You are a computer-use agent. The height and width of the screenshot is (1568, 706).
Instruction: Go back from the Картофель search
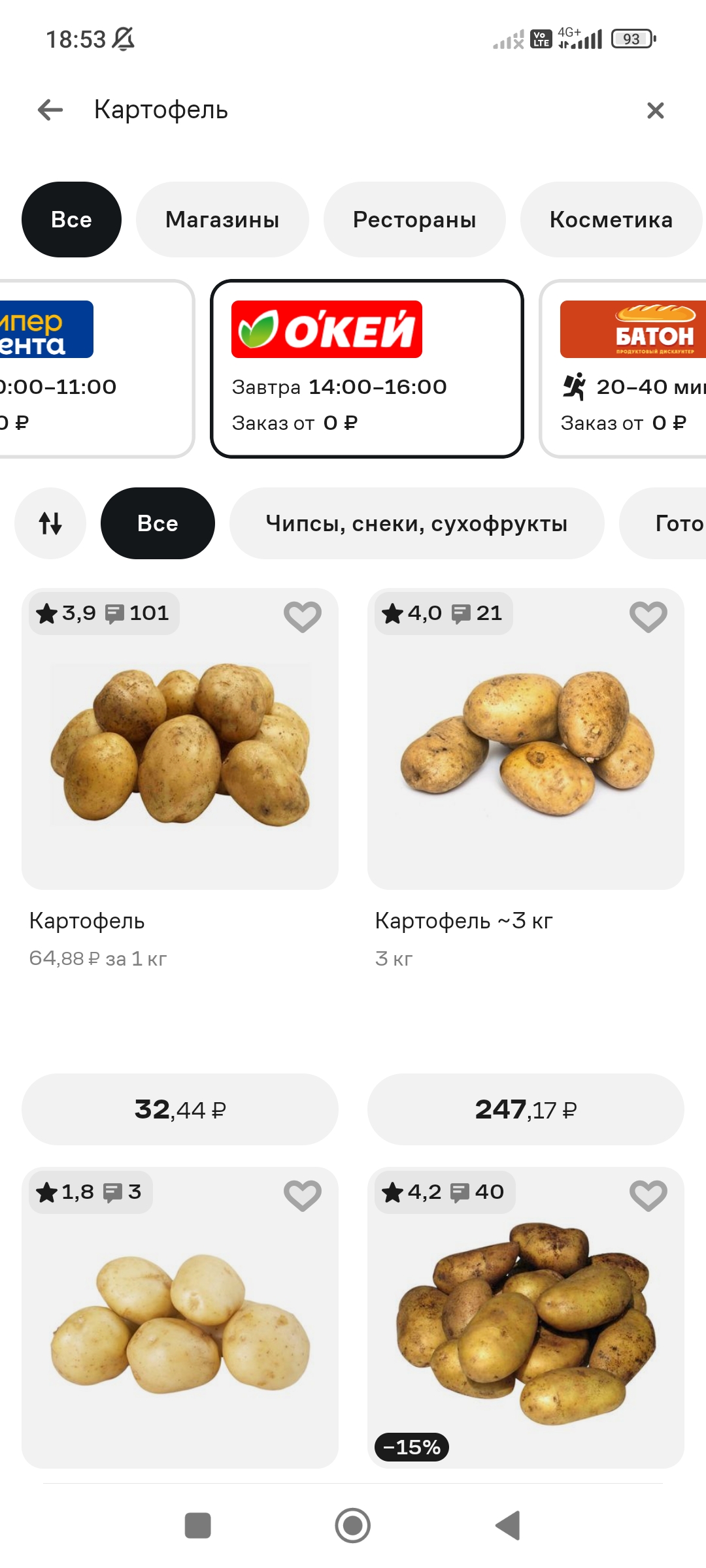50,110
